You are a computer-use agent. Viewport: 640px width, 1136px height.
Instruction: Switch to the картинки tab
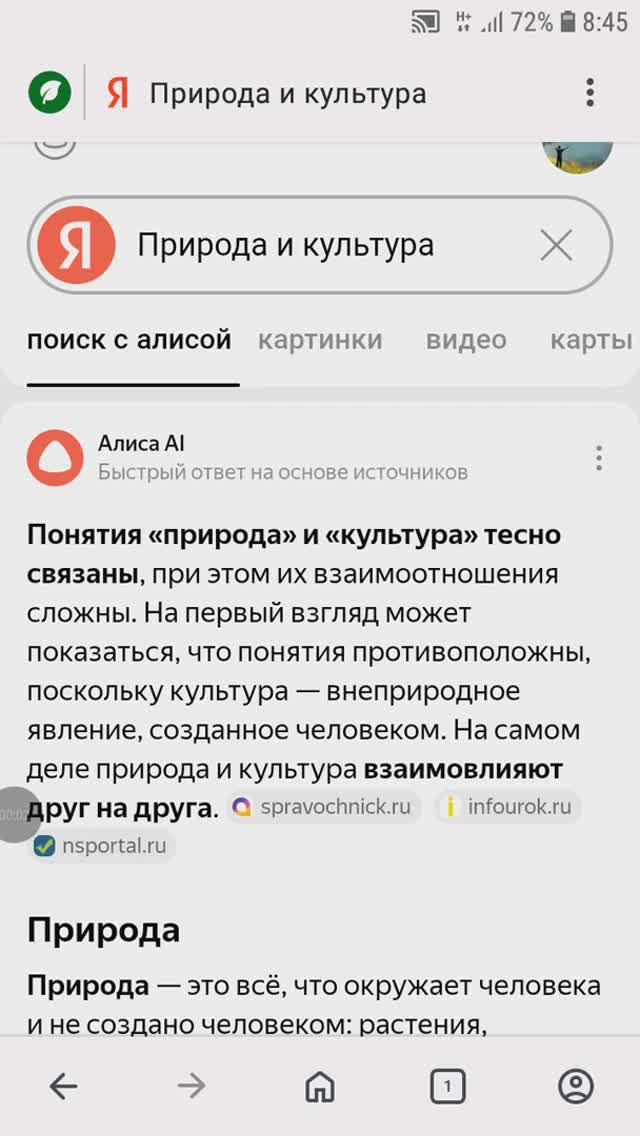[x=320, y=340]
